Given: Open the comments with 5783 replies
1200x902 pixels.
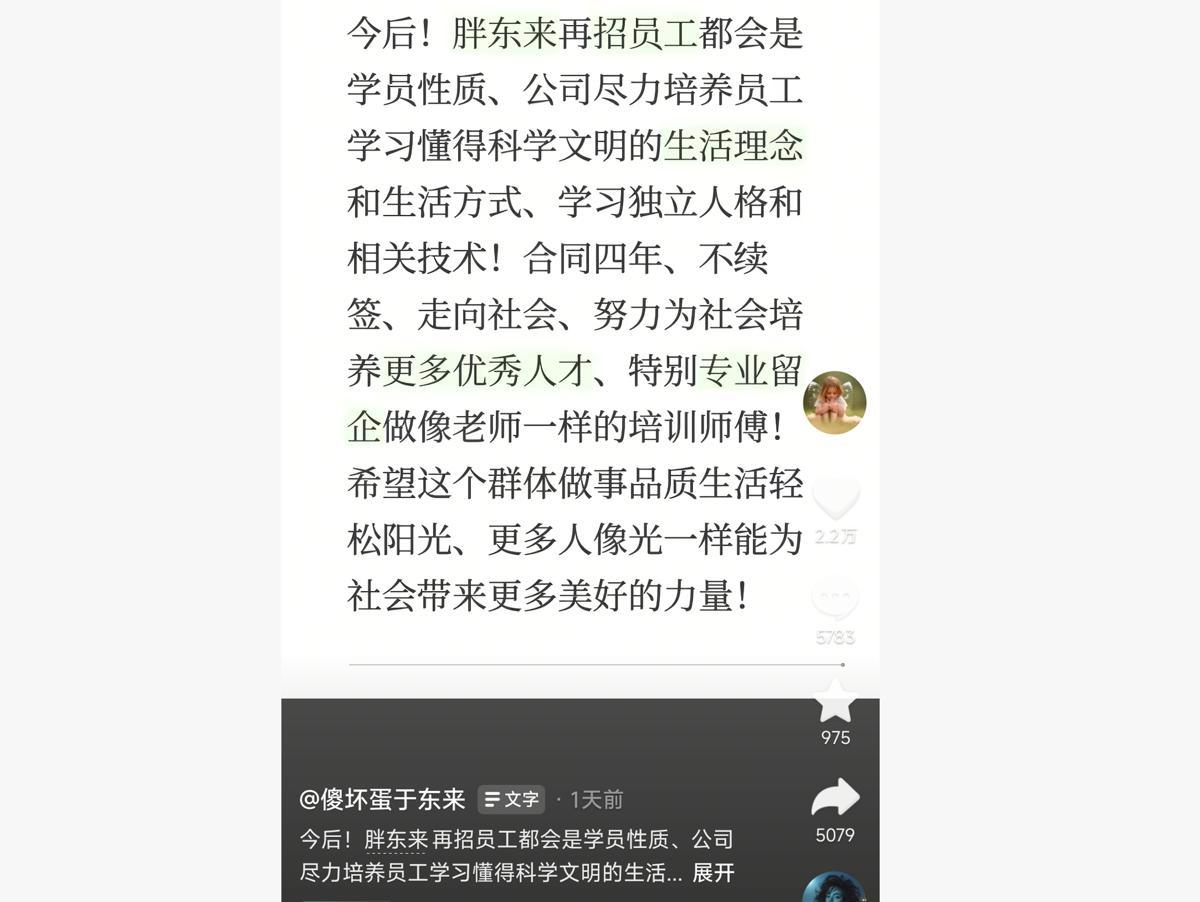Looking at the screenshot, I should (835, 599).
